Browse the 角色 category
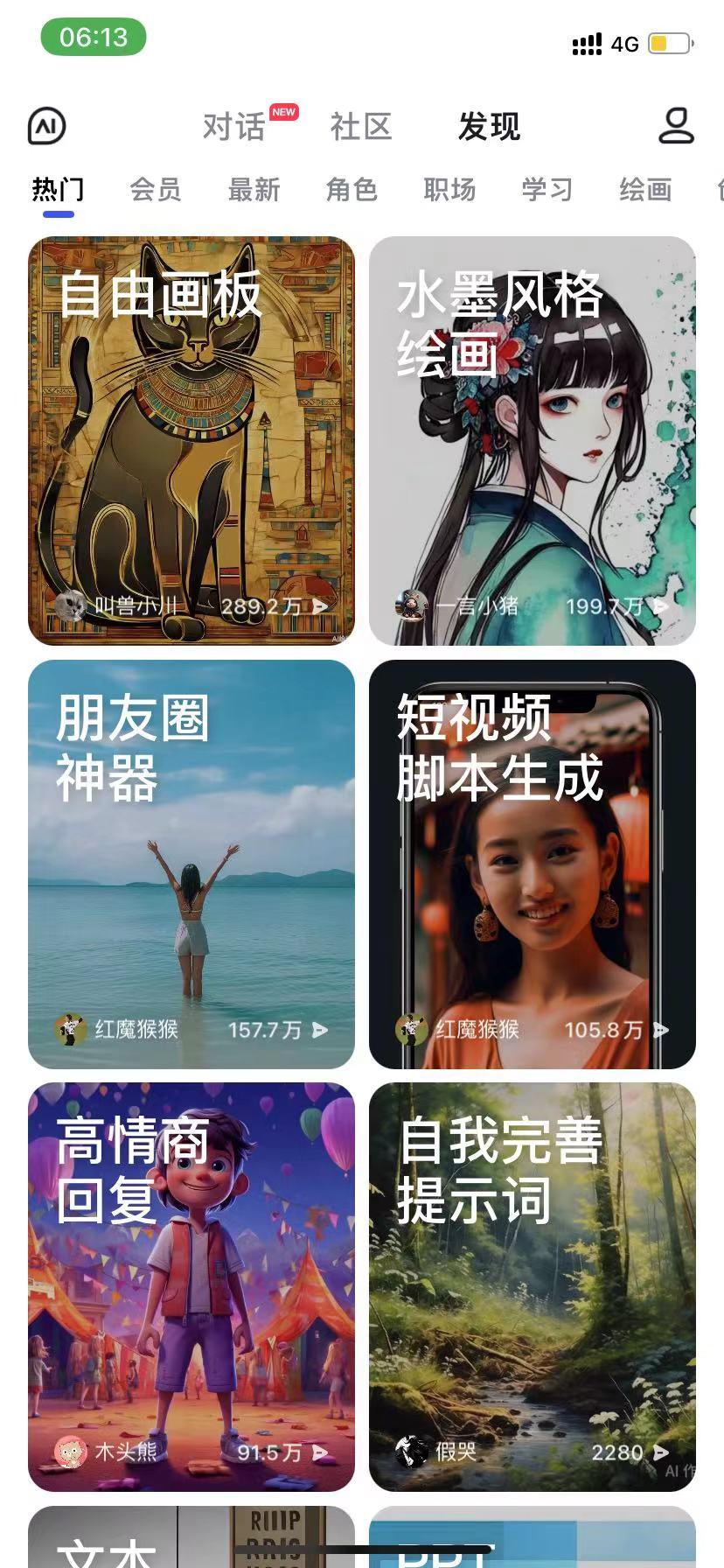The height and width of the screenshot is (1568, 724). tap(352, 190)
